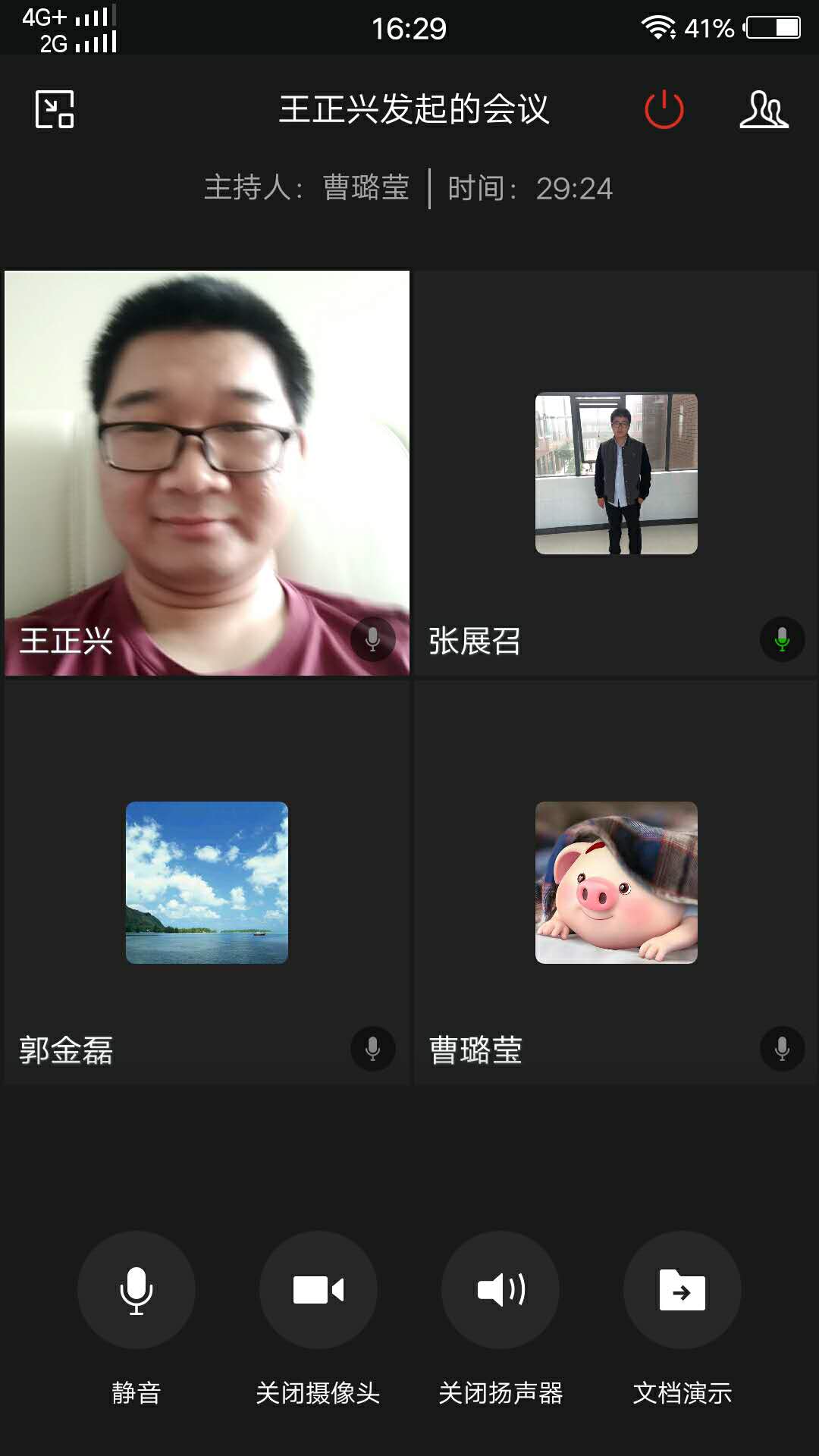Turn off the speaker with 关闭扬声器

tap(500, 1290)
